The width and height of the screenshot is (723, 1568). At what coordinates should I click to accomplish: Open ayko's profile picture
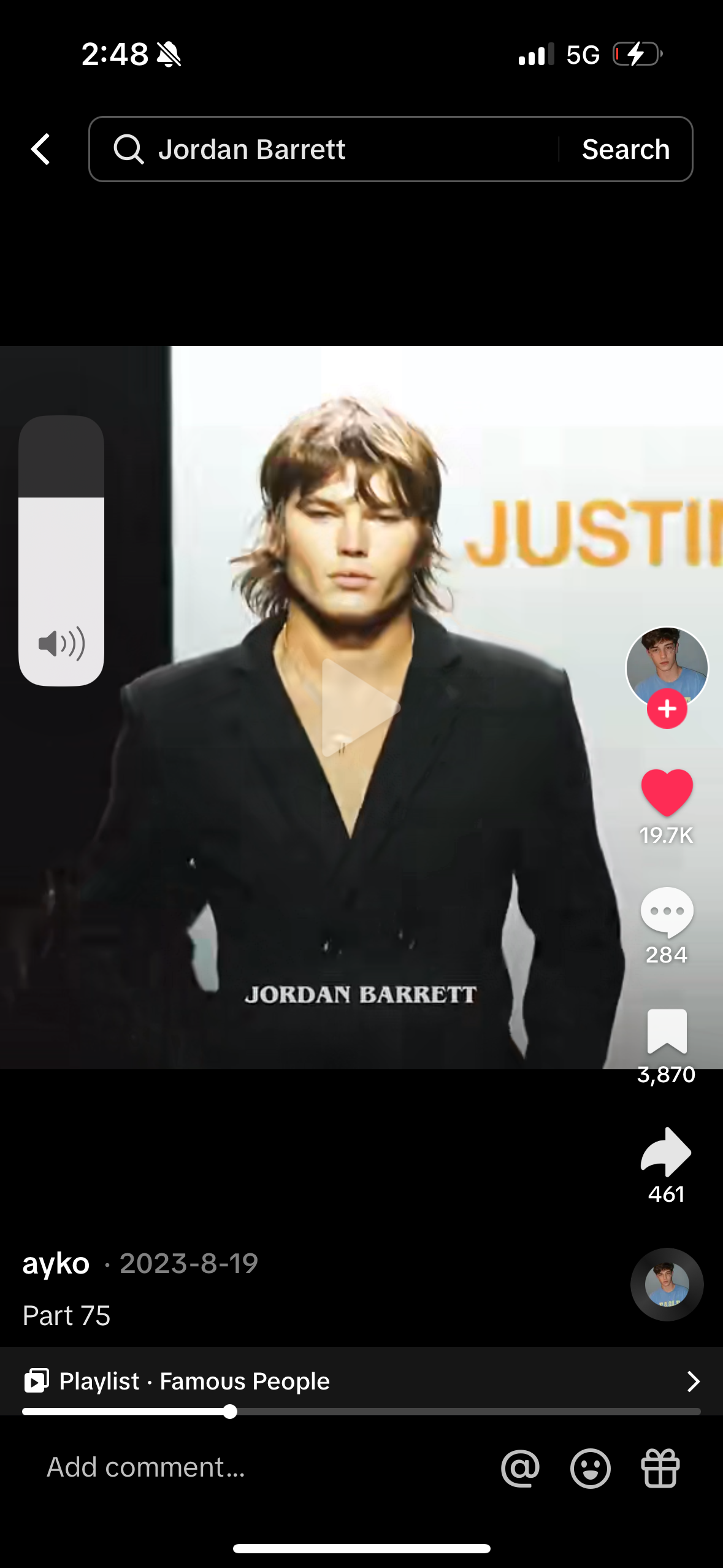click(x=667, y=664)
